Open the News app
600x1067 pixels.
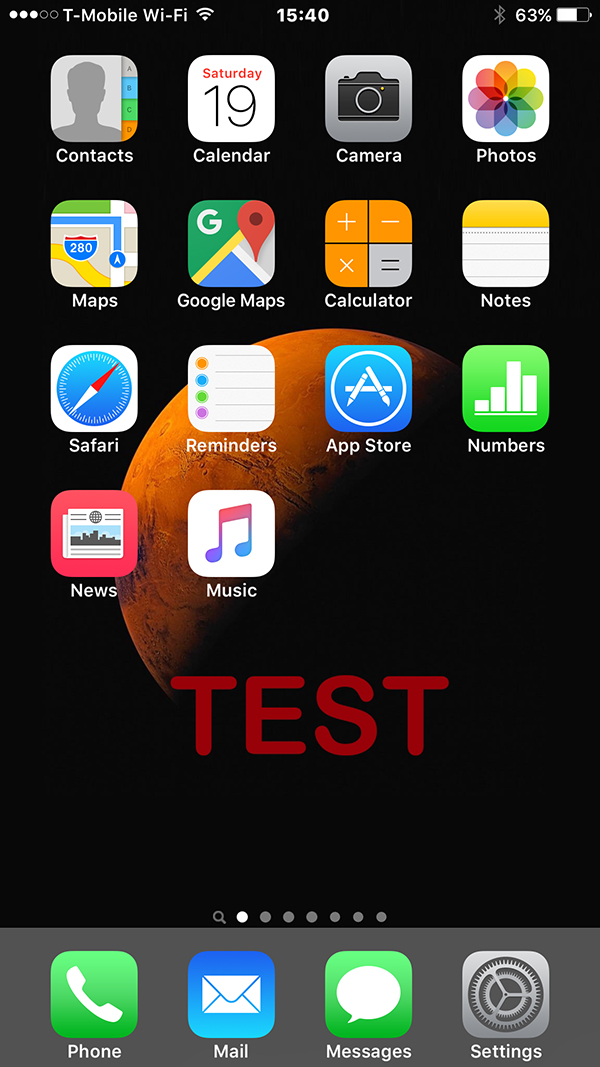(x=94, y=534)
